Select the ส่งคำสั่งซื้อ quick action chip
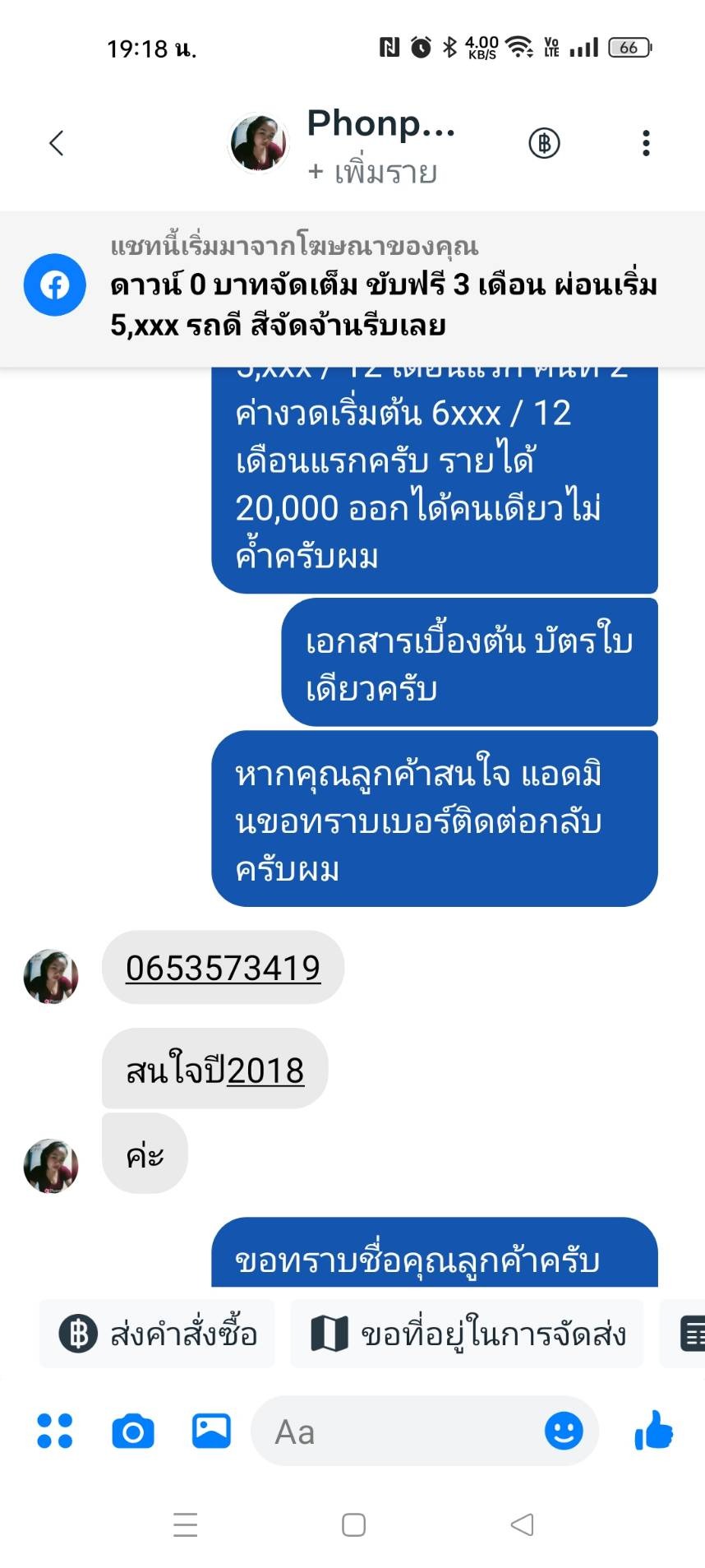Image resolution: width=705 pixels, height=1568 pixels. coord(159,1334)
